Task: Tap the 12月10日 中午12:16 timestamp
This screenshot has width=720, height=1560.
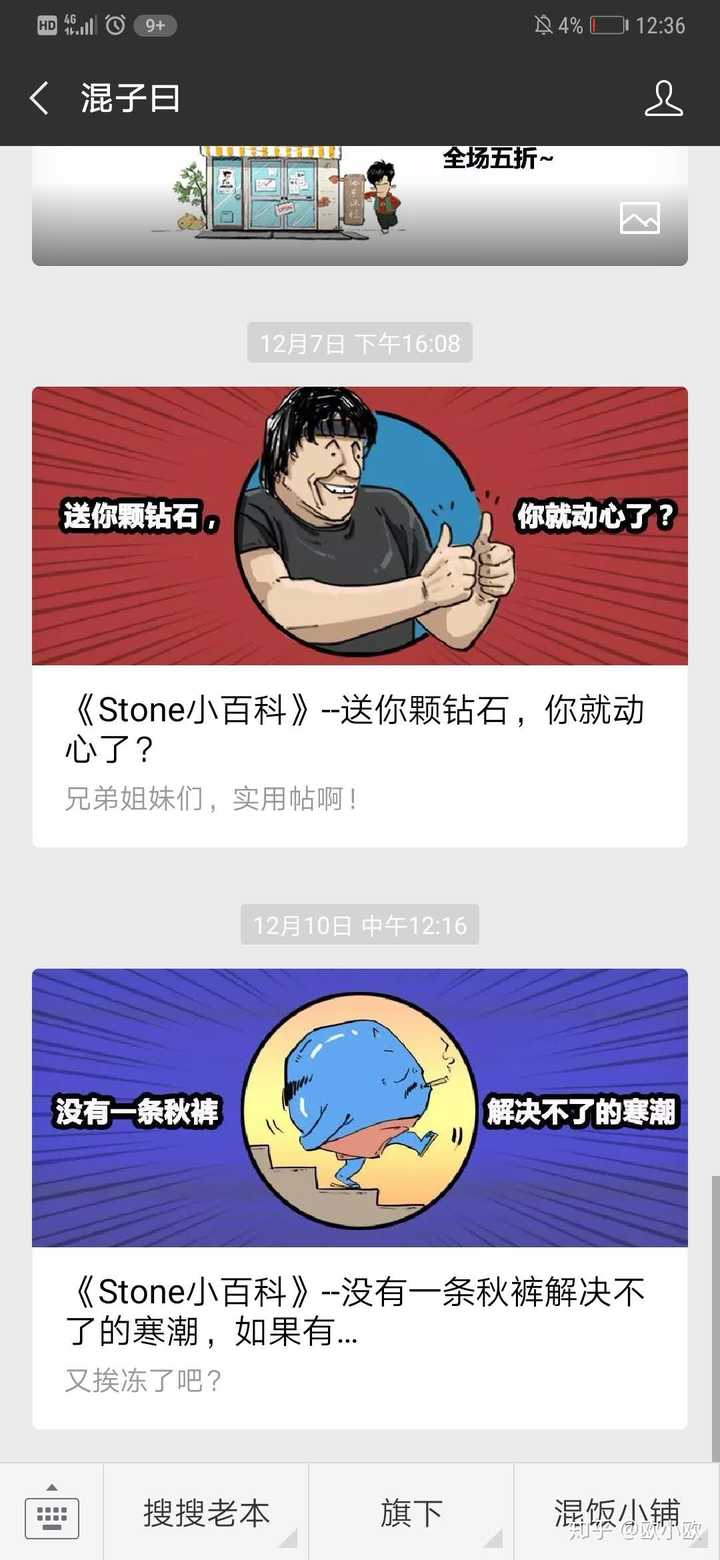Action: [360, 926]
